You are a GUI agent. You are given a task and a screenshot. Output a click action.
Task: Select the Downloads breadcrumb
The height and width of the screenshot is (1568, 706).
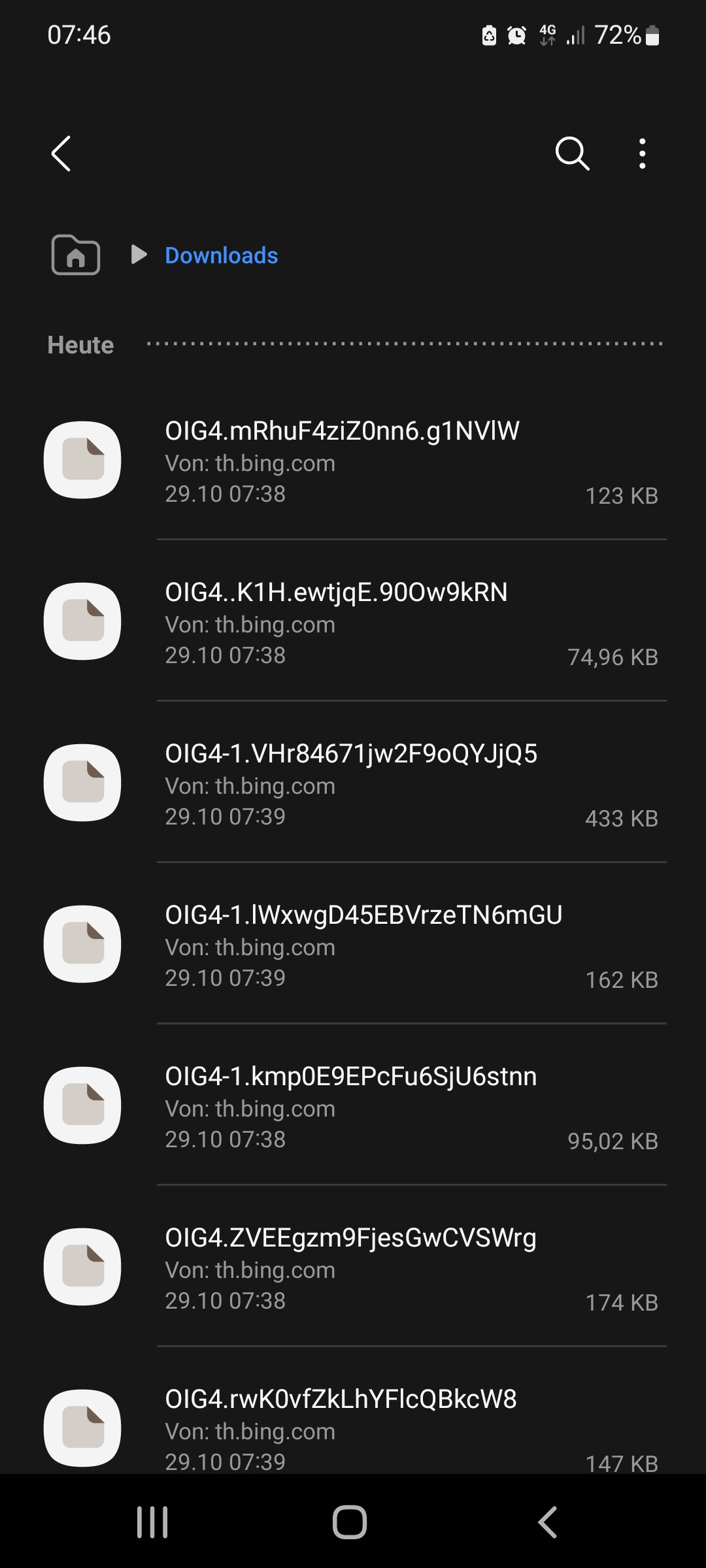tap(222, 255)
